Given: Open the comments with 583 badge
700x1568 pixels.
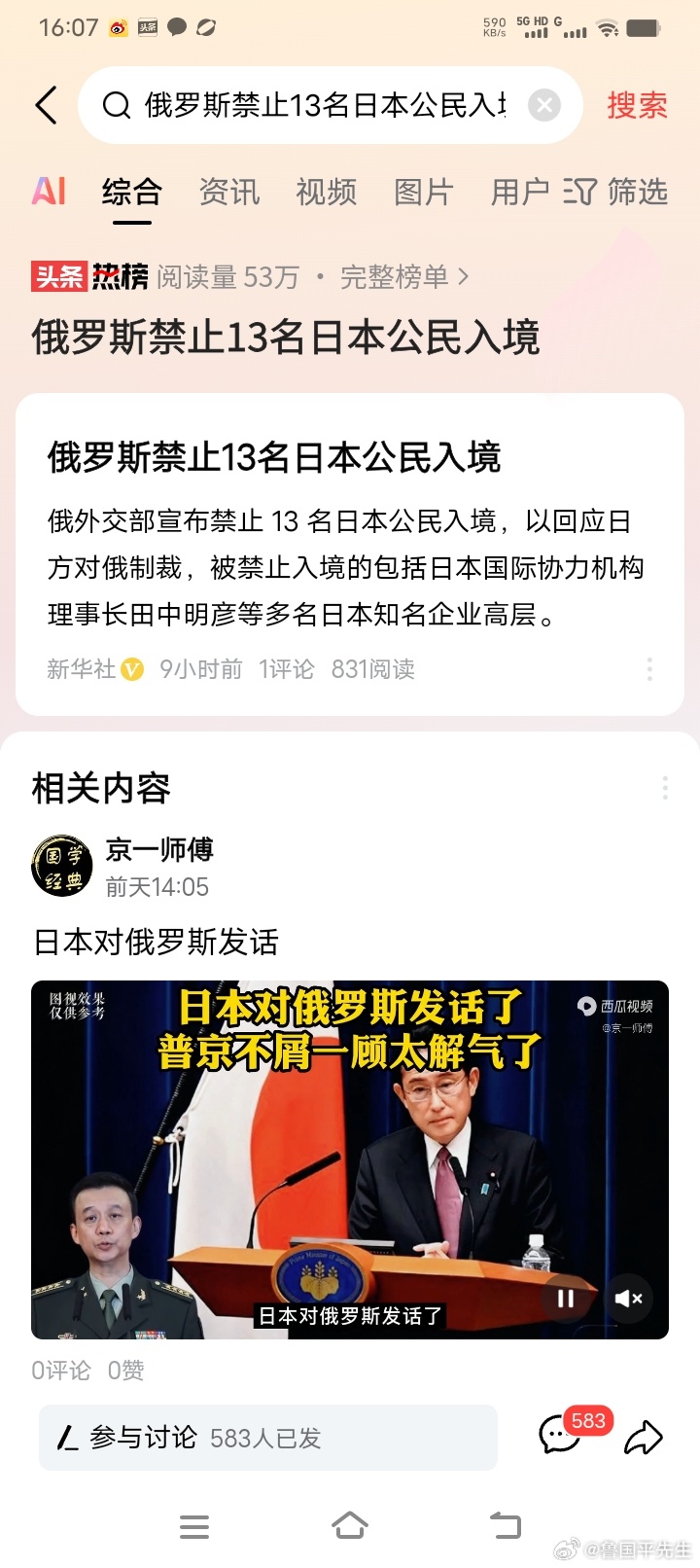Looking at the screenshot, I should pos(561,1436).
